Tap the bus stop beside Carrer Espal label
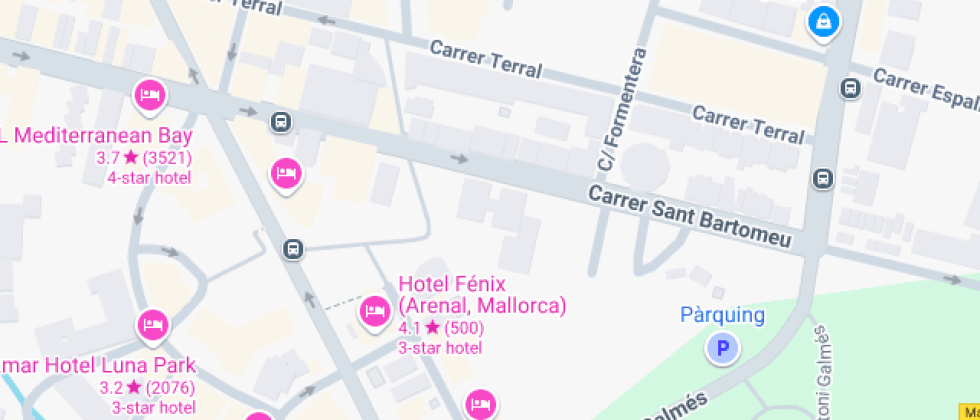The image size is (980, 420). [x=850, y=88]
